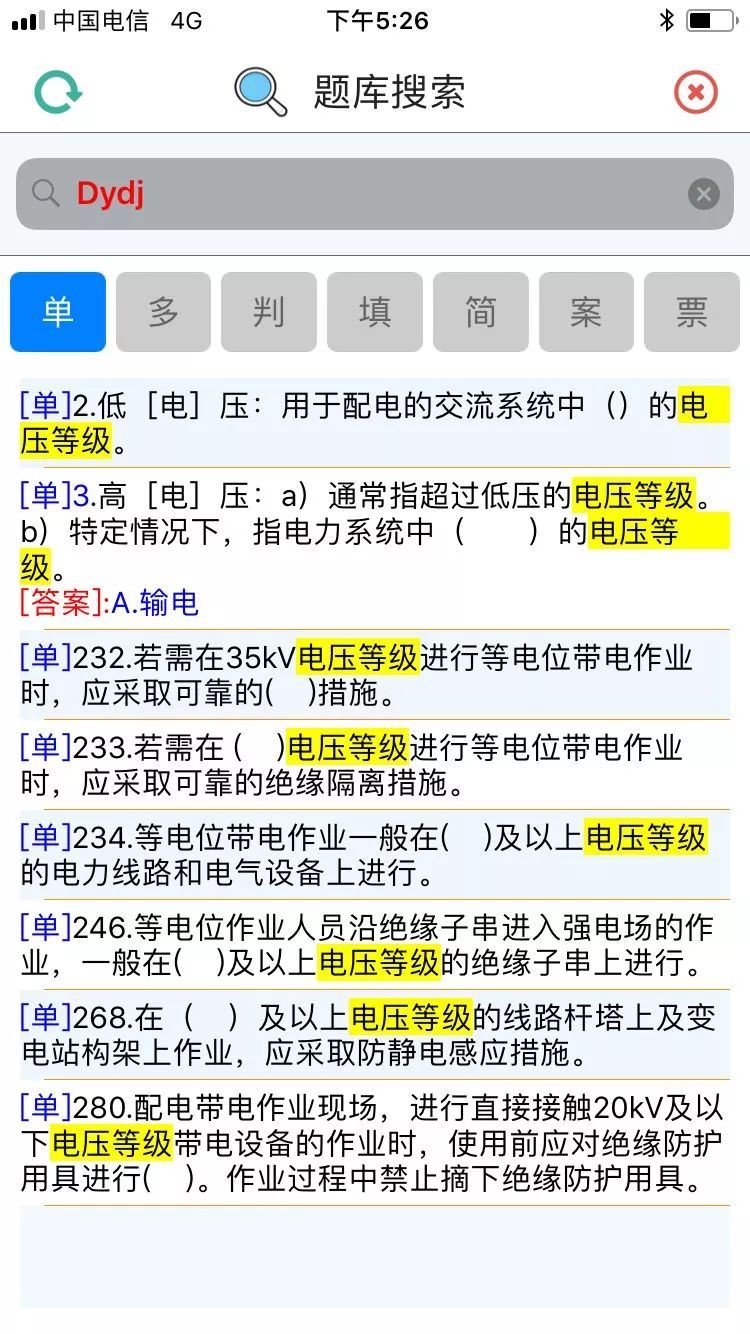Show the 简 question tab

[480, 312]
